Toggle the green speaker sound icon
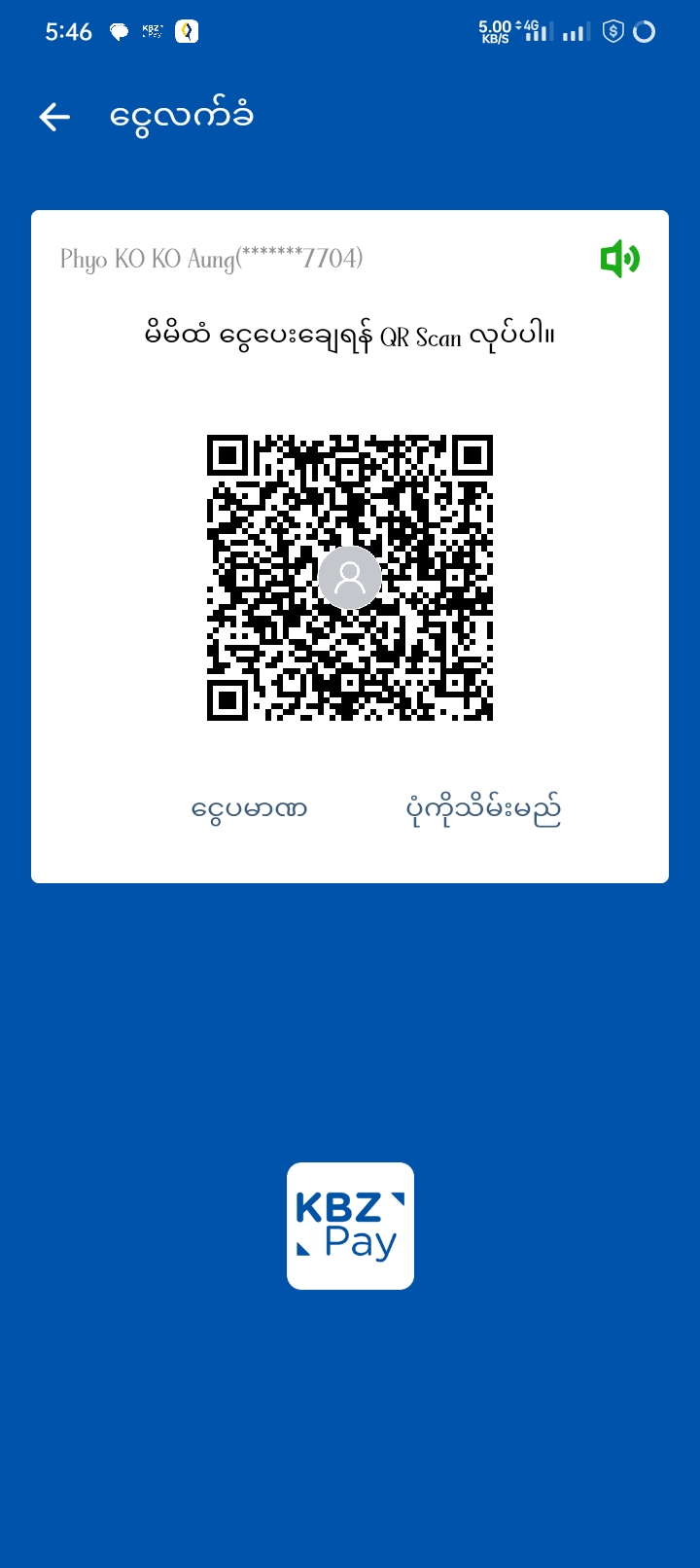This screenshot has width=700, height=1568. coord(619,259)
